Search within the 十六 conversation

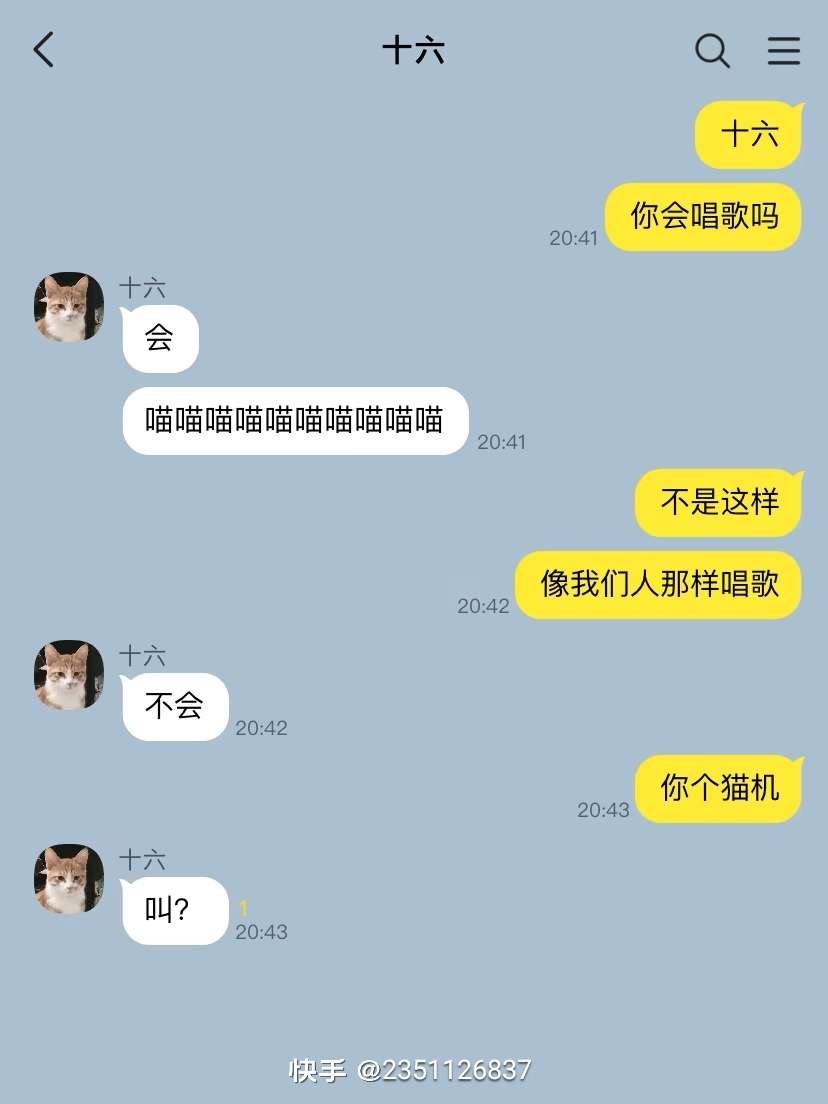[x=712, y=50]
